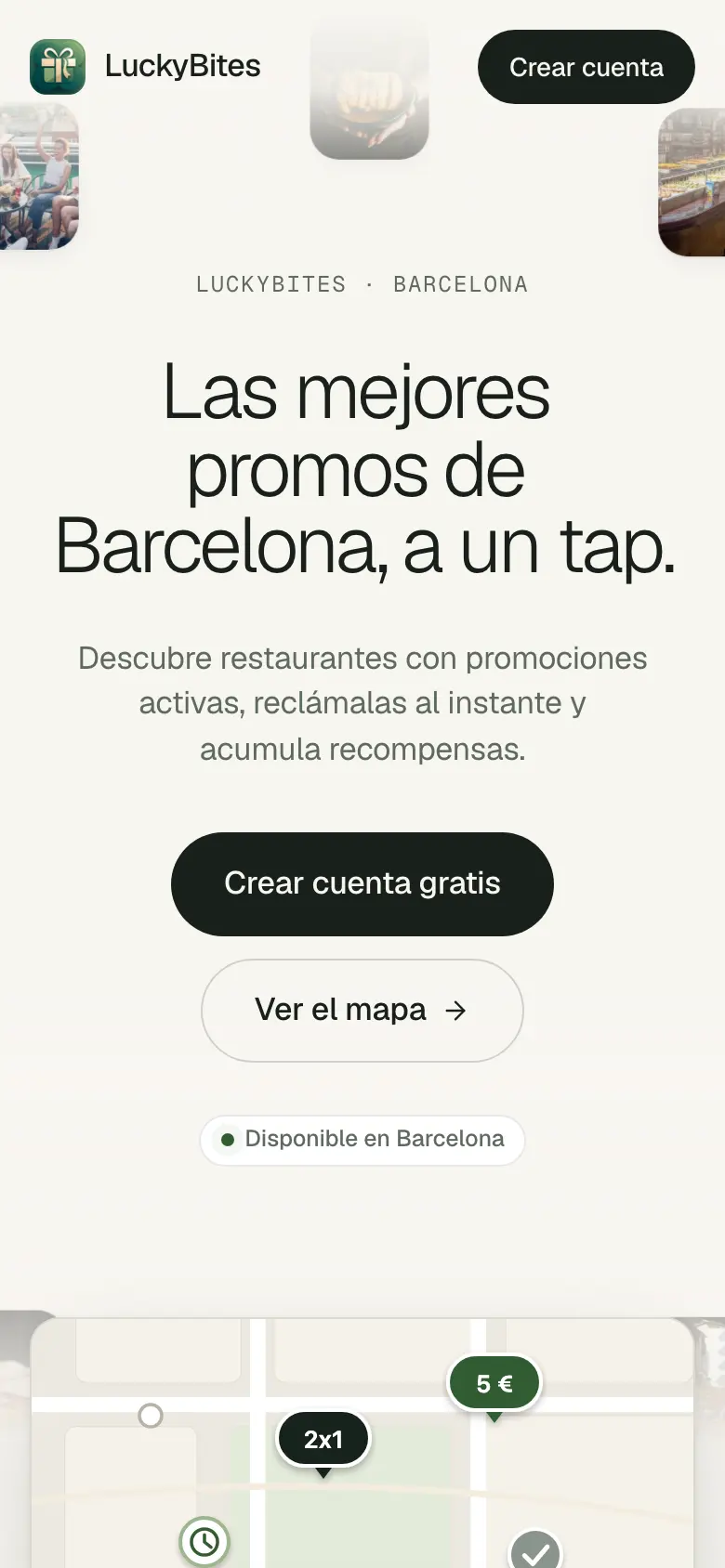This screenshot has height=1568, width=725.
Task: Tap the Crear cuenta button in header
Action: (x=587, y=67)
